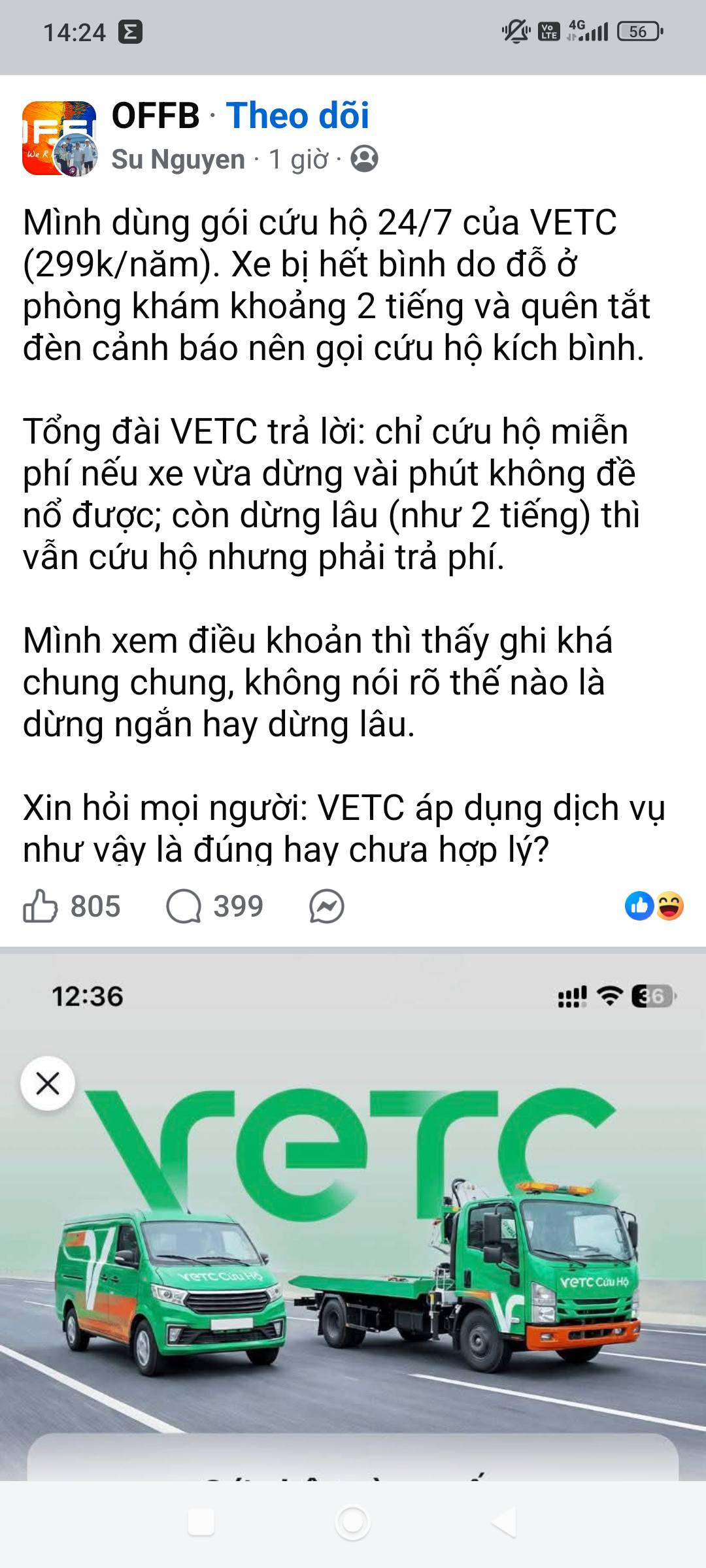Image resolution: width=706 pixels, height=1568 pixels.
Task: Open the 399 comments
Action: (214, 907)
